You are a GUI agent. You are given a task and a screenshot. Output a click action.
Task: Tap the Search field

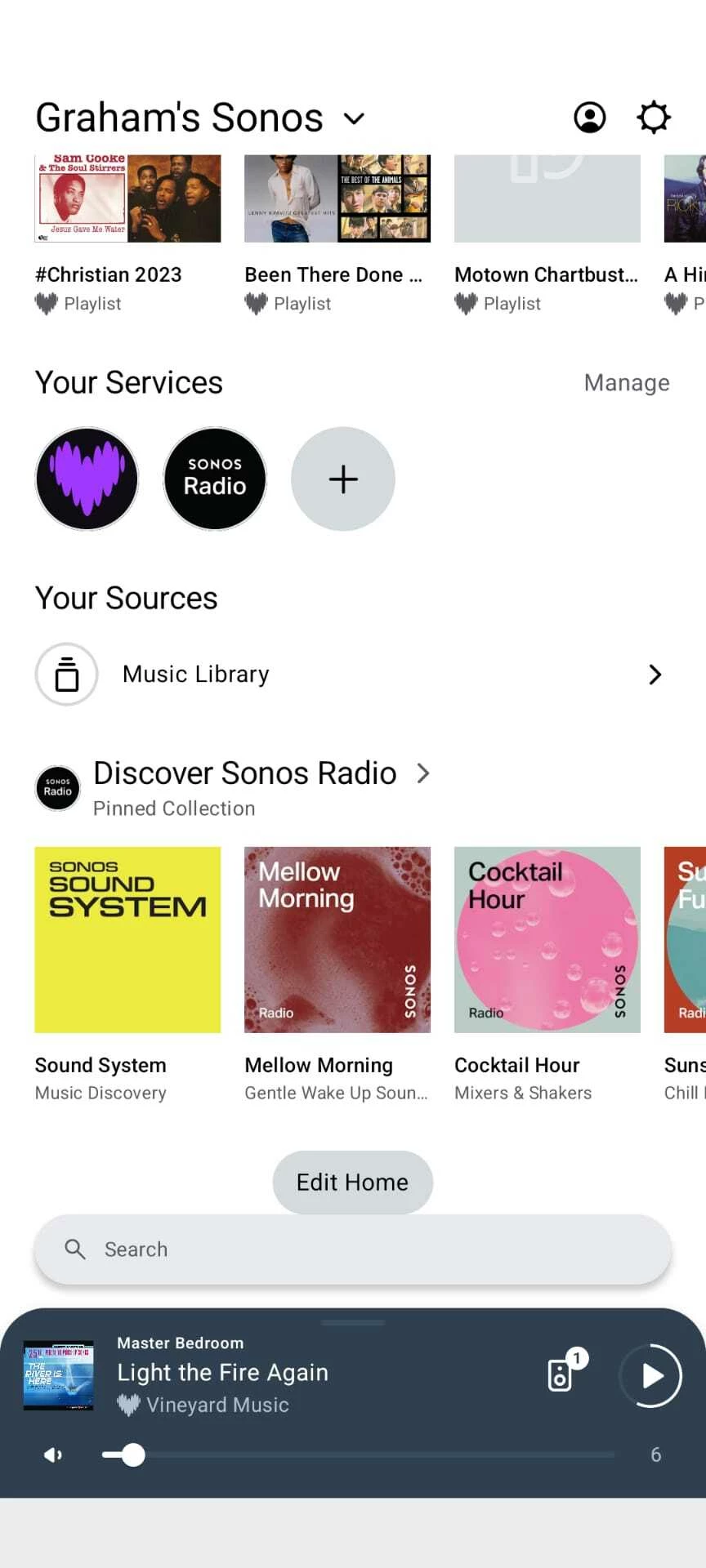352,1249
